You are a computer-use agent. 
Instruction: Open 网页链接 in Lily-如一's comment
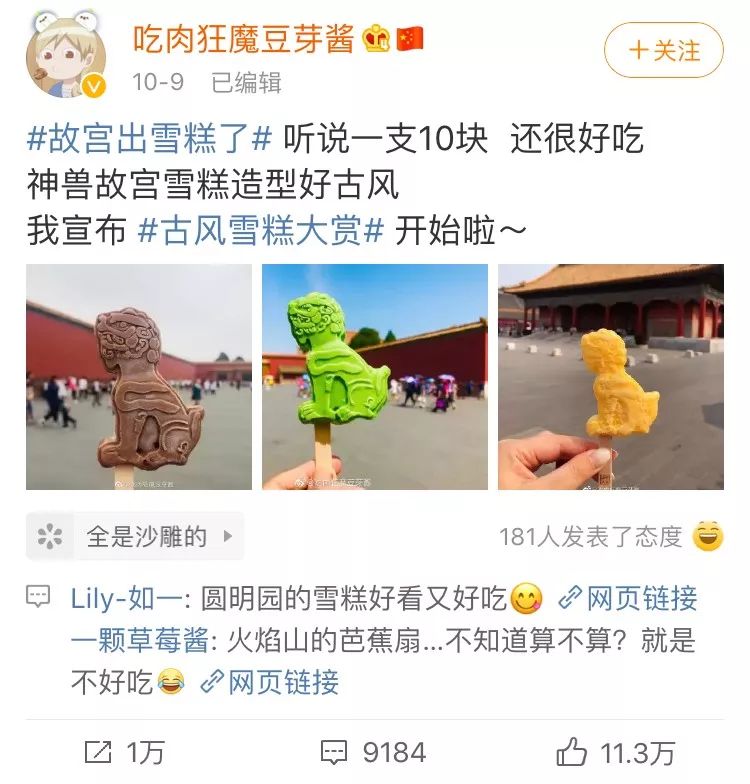[628, 598]
